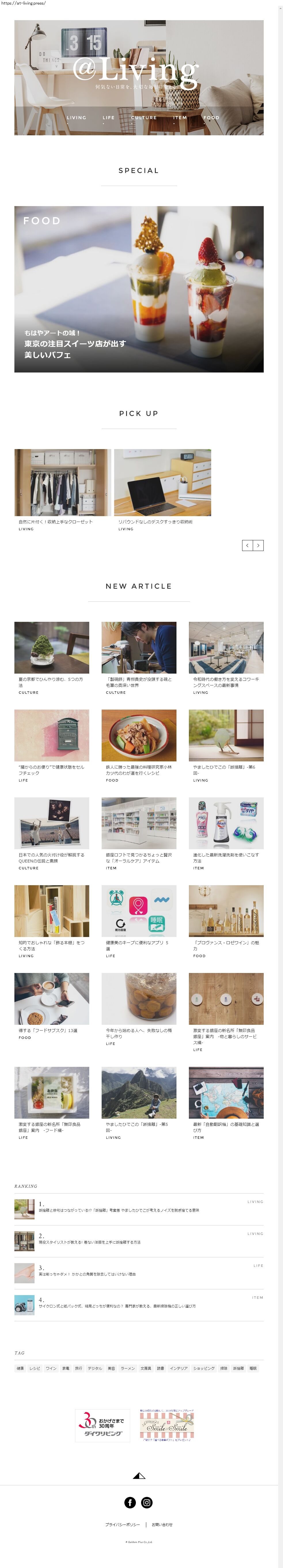Image resolution: width=283 pixels, height=1568 pixels.
Task: Switch to the CULTURE section
Action: [144, 117]
